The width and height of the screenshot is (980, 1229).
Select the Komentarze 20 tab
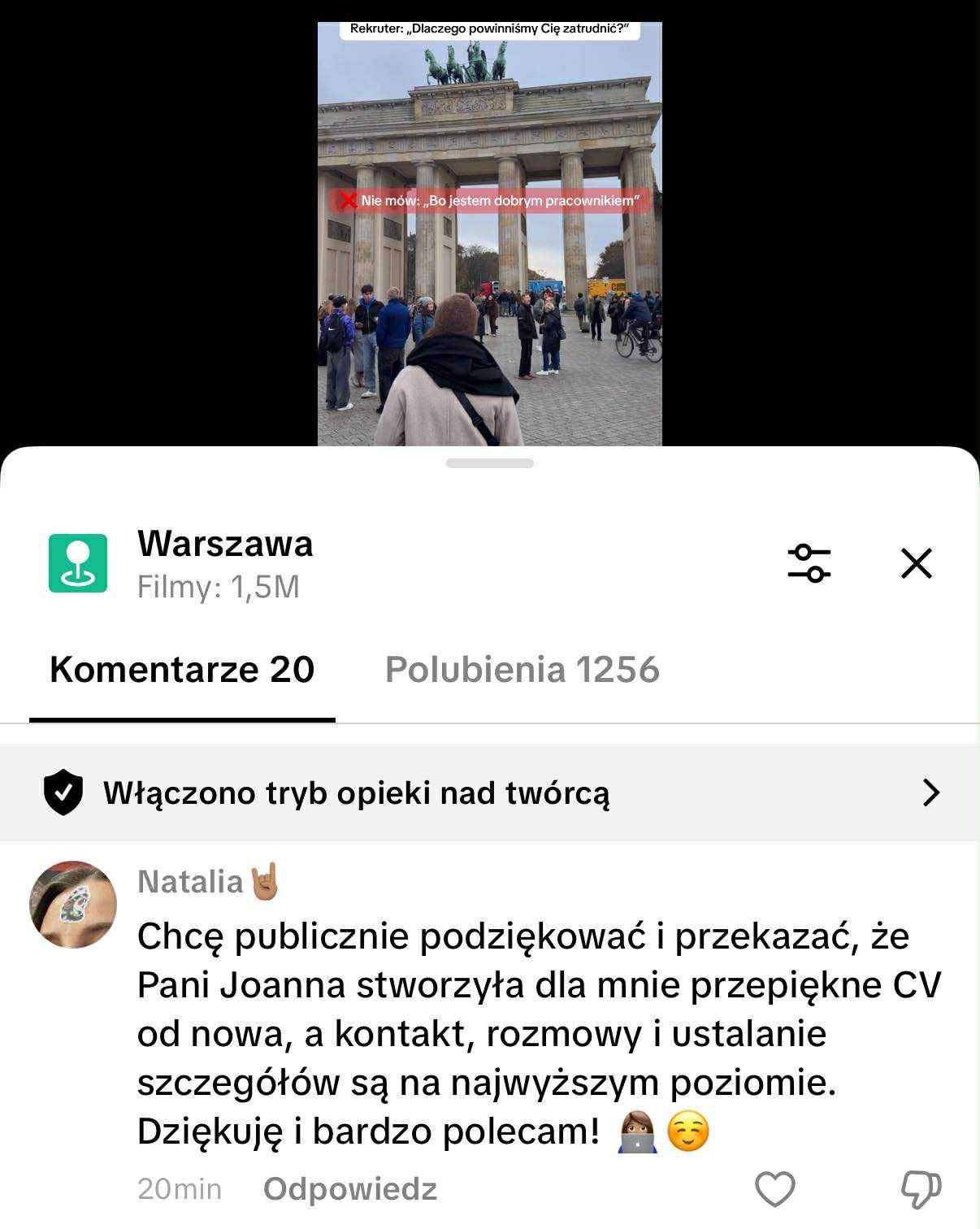(x=181, y=671)
